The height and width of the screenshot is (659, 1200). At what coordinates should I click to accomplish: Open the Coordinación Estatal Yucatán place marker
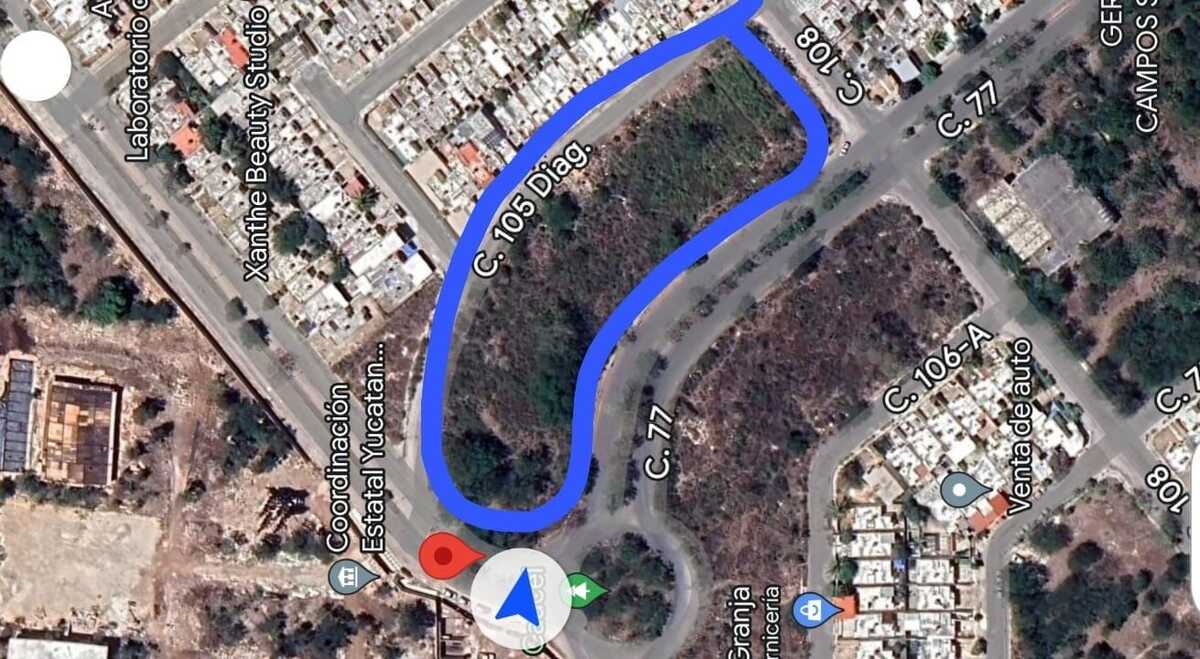point(351,576)
